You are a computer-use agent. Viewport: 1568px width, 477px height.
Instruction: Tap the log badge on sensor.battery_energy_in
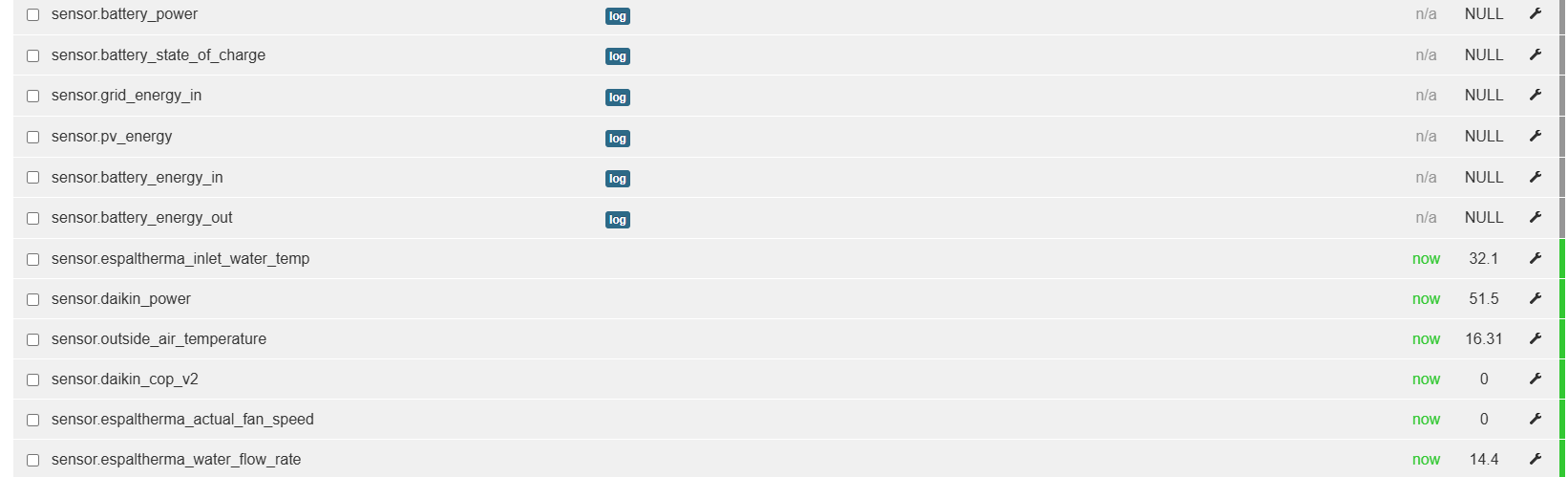618,179
